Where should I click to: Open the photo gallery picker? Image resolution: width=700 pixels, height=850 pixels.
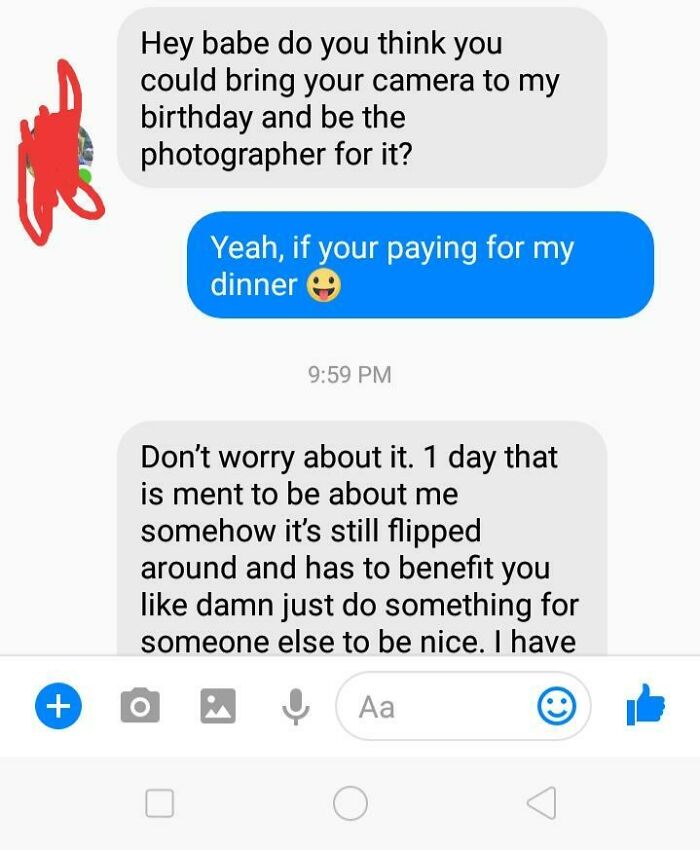(217, 707)
